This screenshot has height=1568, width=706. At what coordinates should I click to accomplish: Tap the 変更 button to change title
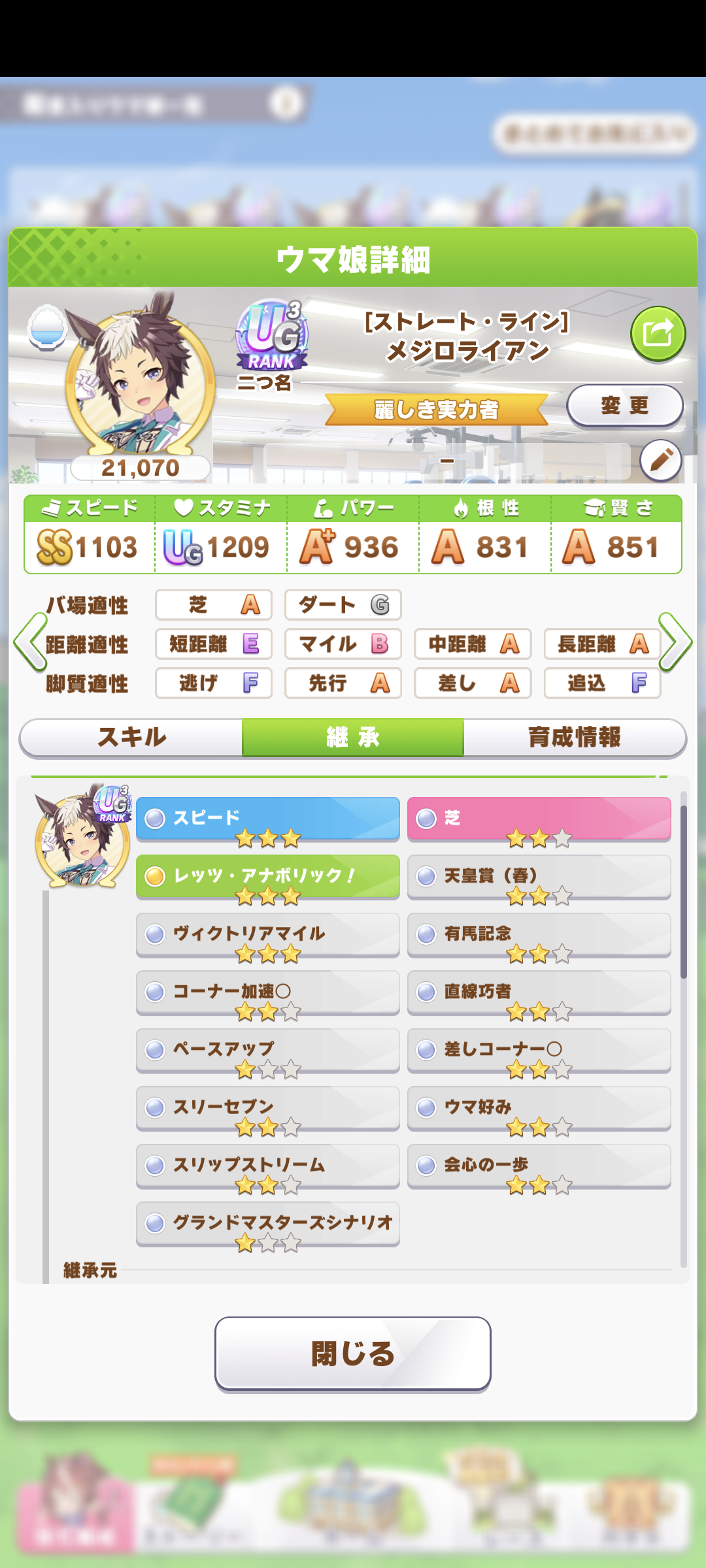tap(625, 406)
